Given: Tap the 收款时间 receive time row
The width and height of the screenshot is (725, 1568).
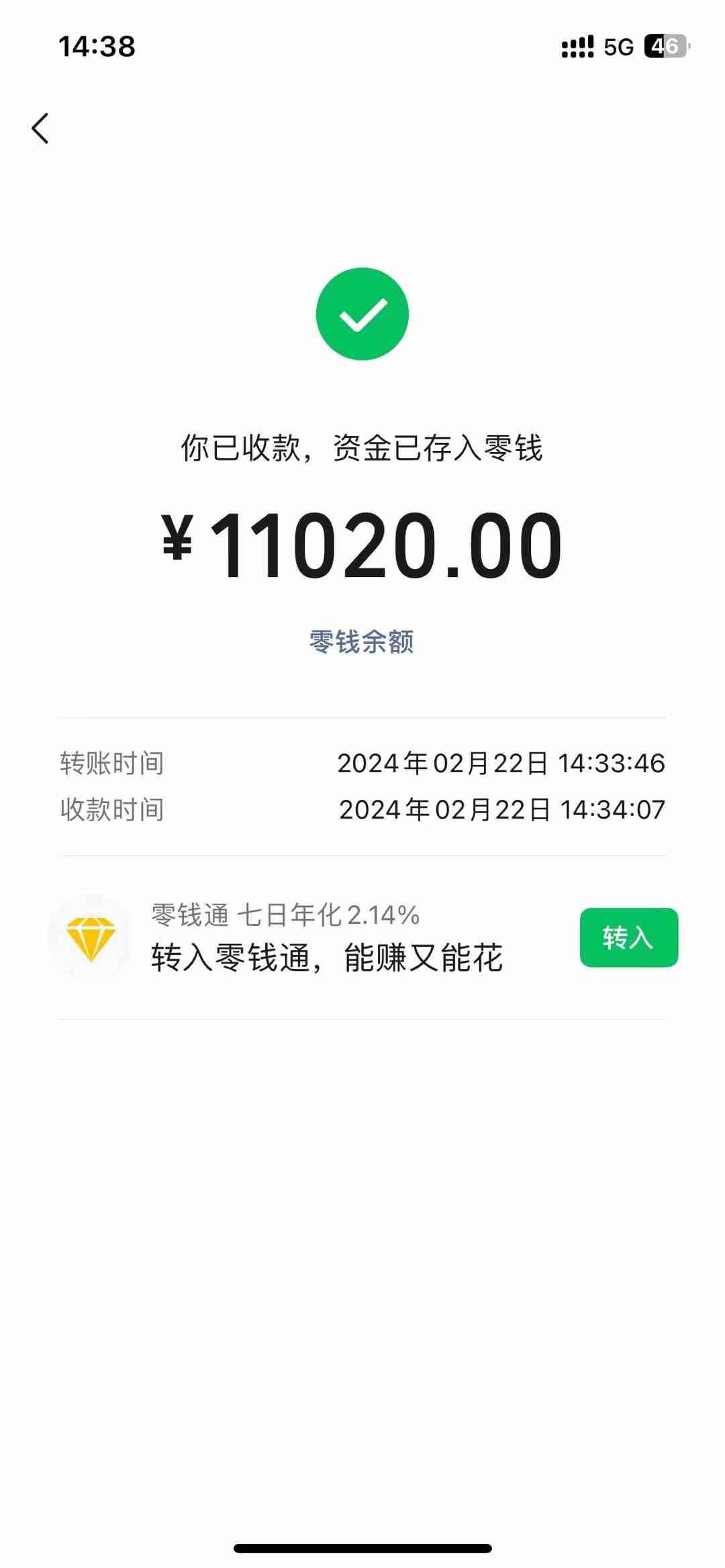Looking at the screenshot, I should point(111,810).
